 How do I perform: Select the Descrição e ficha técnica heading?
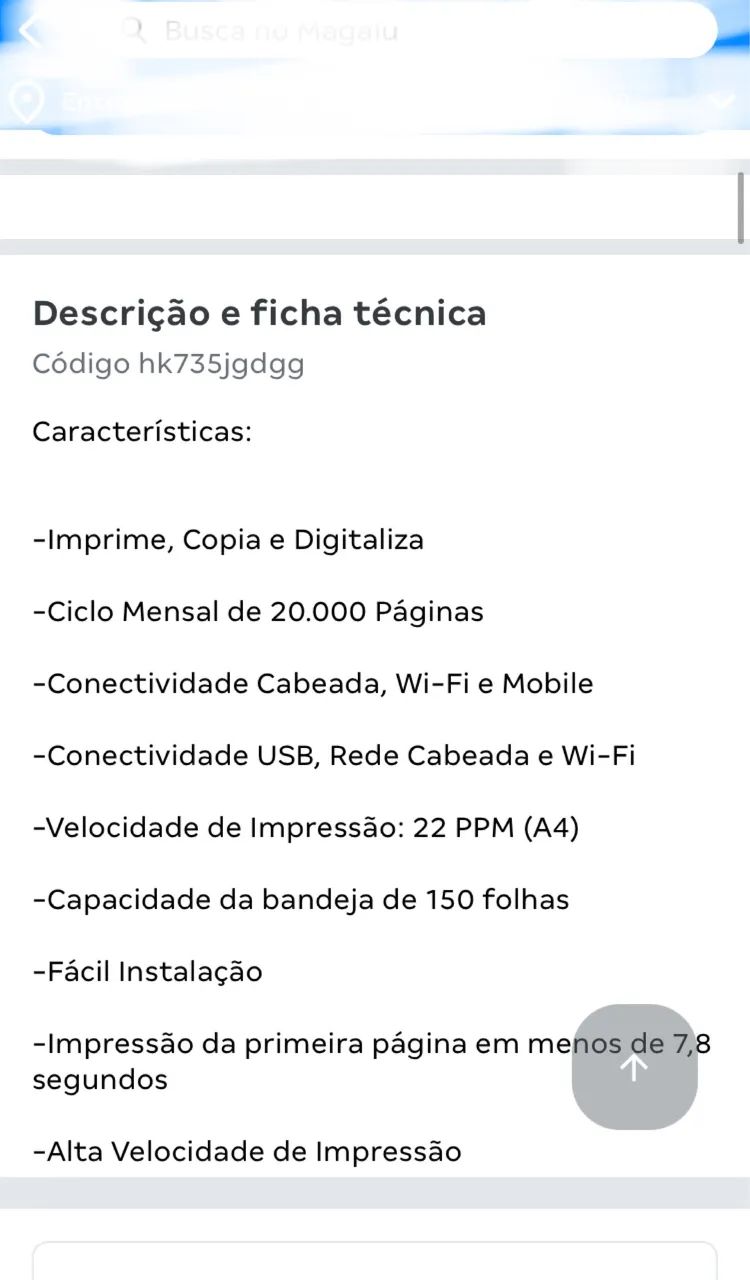tap(260, 313)
